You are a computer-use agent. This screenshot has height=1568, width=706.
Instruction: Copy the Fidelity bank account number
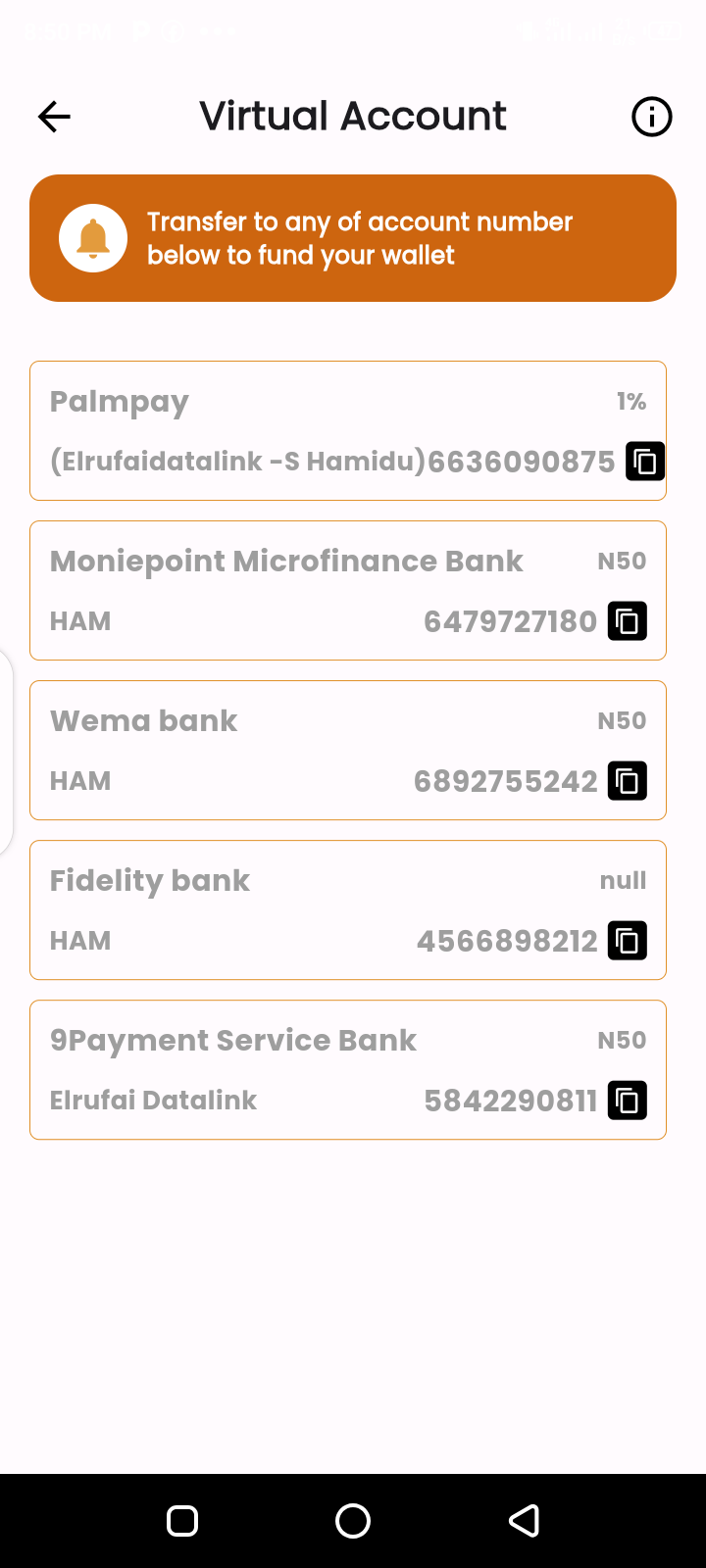(628, 941)
